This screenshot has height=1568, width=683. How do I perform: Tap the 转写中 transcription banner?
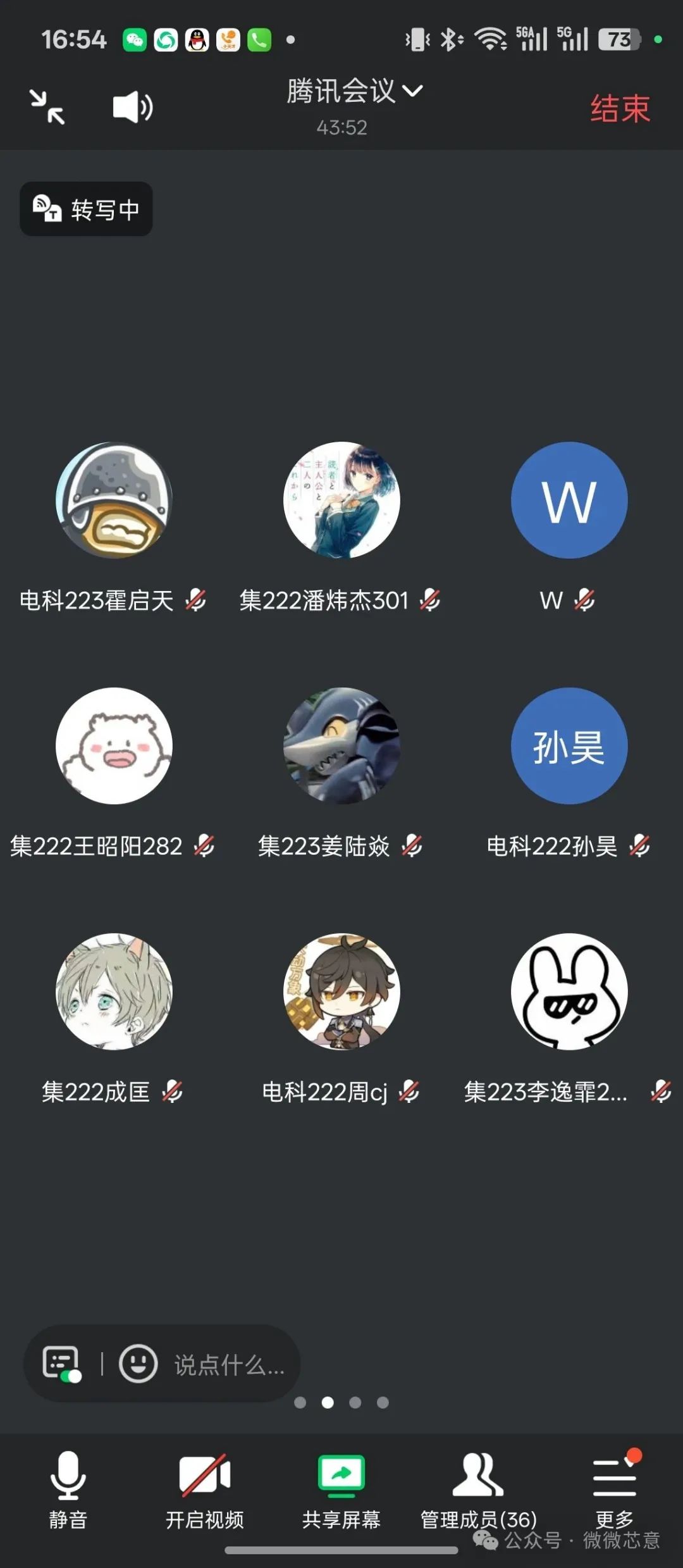85,209
